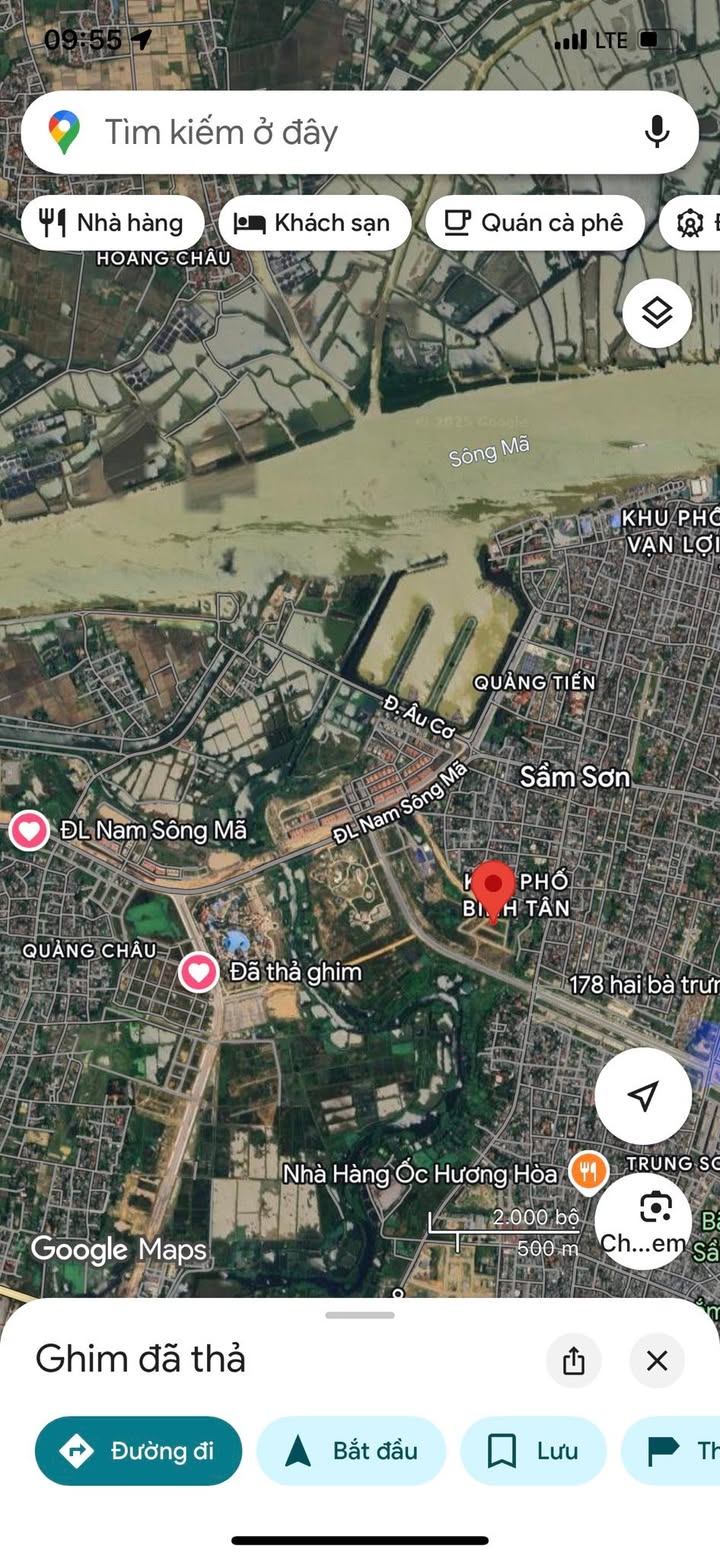Show Quán cà phê nearby

click(535, 222)
